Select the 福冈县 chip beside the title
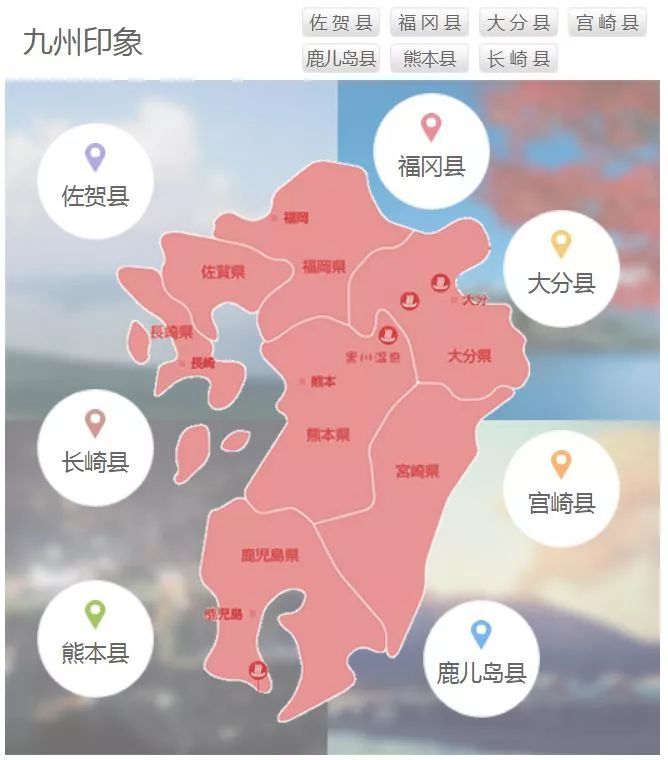The height and width of the screenshot is (760, 668). click(x=430, y=23)
